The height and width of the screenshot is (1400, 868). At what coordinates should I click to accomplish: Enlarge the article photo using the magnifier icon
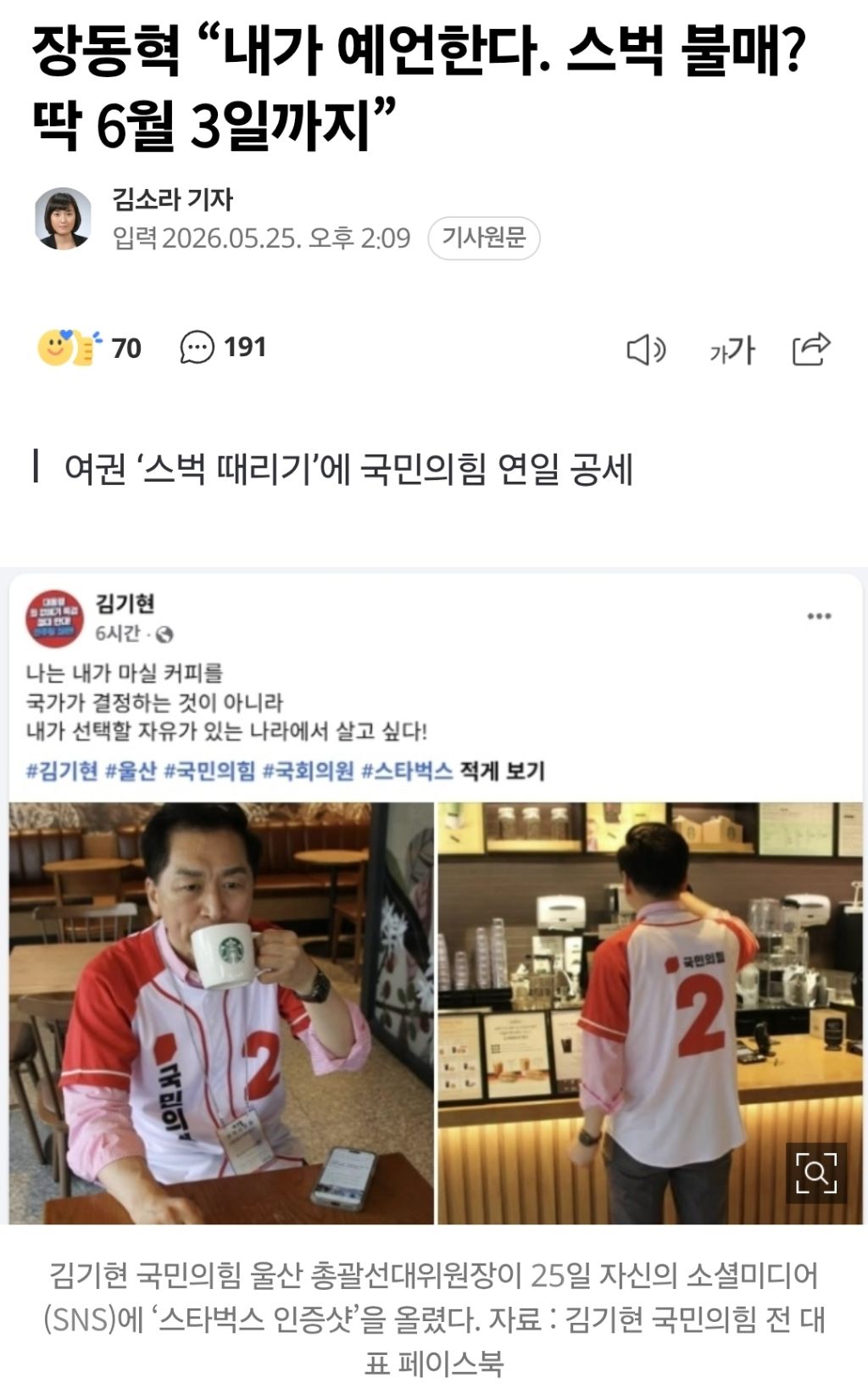pyautogui.click(x=816, y=1173)
